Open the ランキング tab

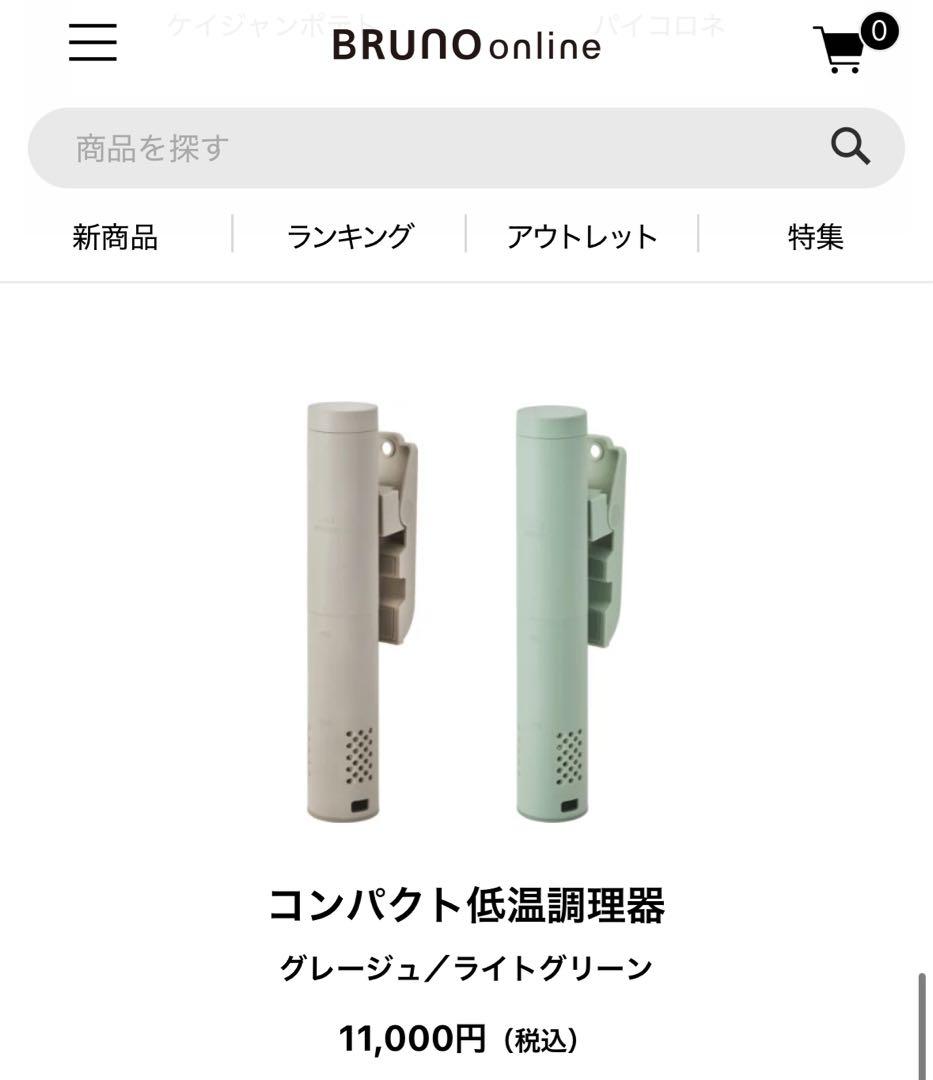(x=349, y=237)
